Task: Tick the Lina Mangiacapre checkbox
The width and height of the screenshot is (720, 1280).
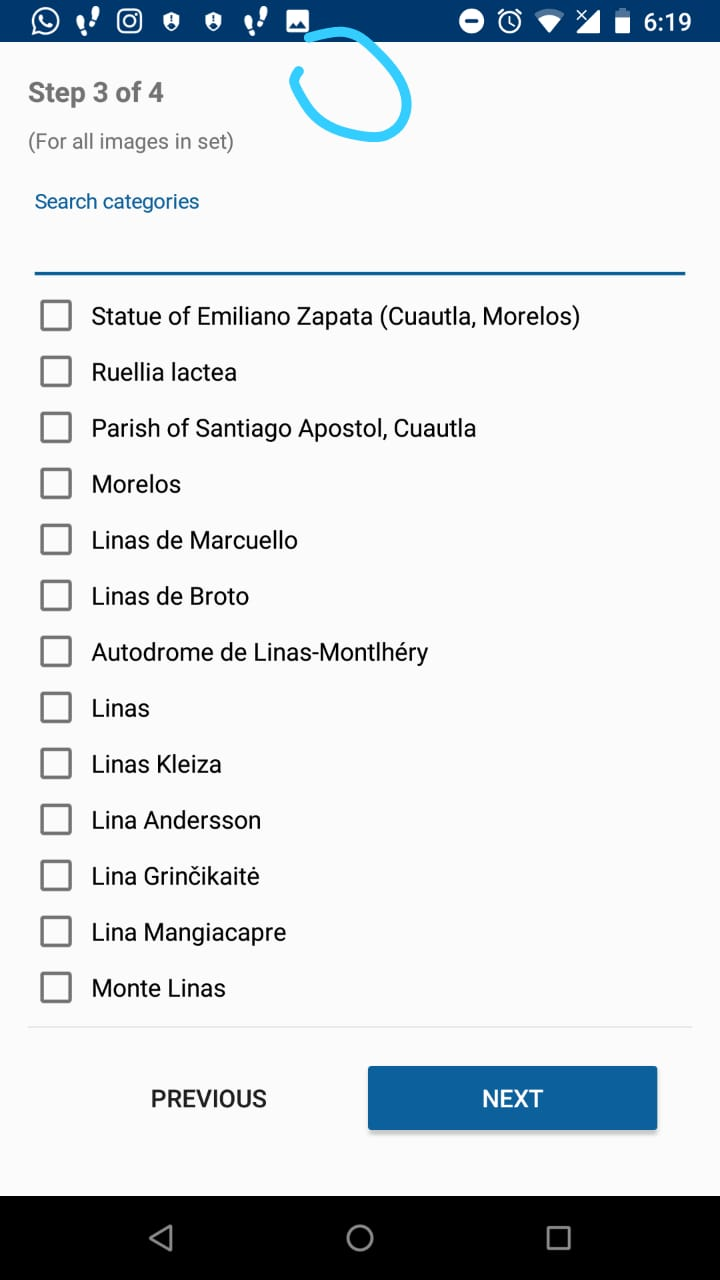Action: [56, 932]
